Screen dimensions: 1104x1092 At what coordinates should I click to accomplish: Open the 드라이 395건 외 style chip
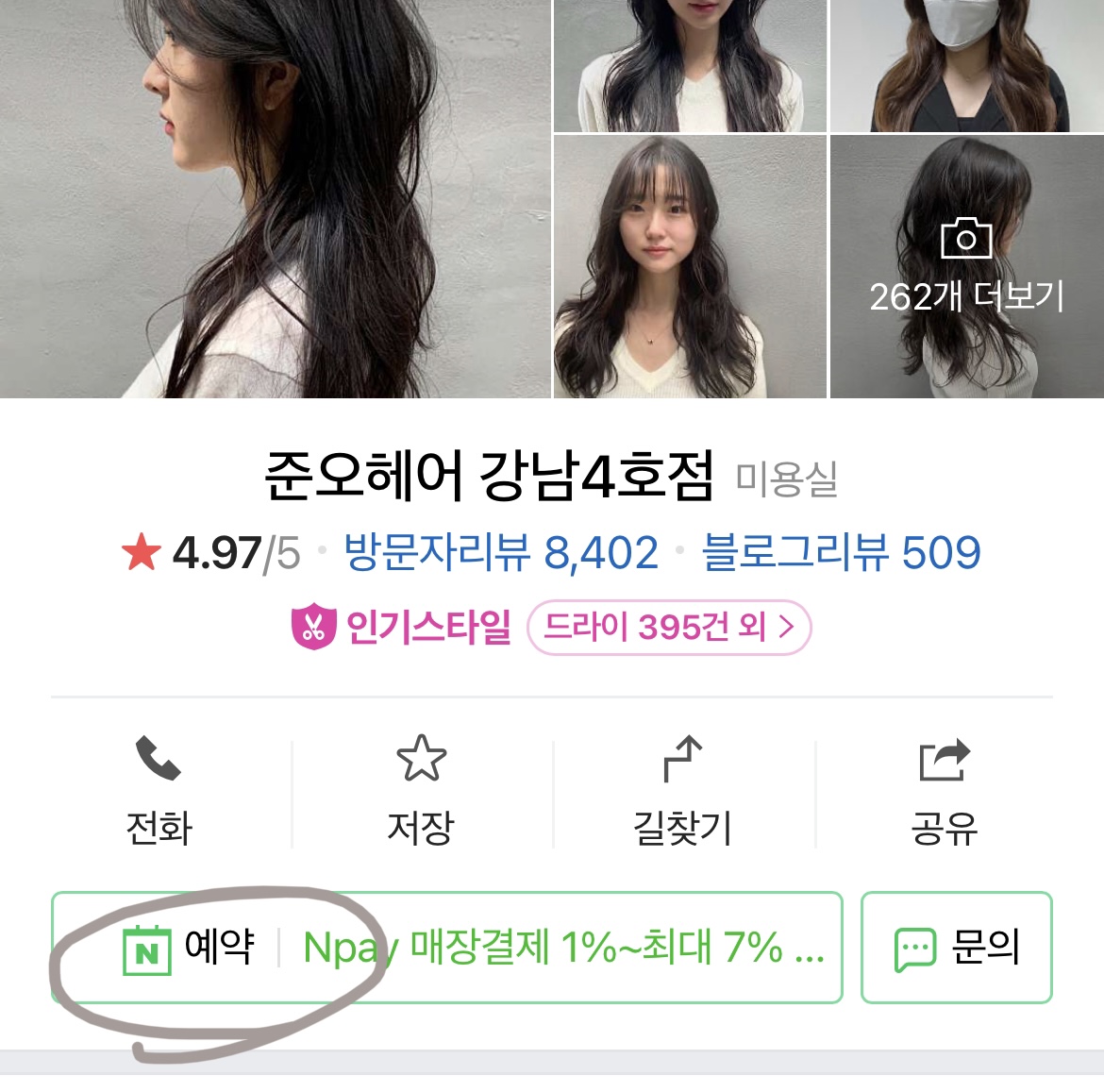668,628
